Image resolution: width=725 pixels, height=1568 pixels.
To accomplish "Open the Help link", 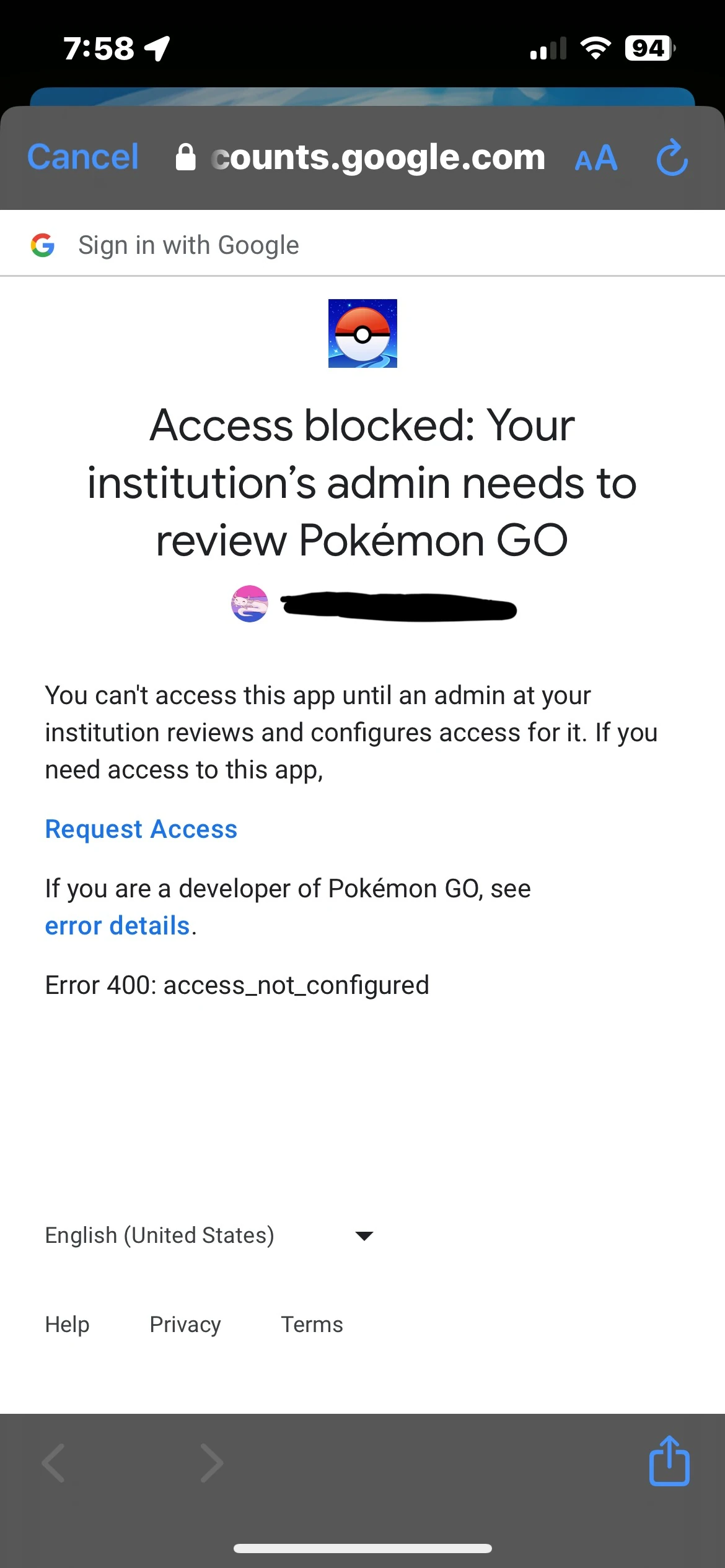I will tap(67, 1325).
